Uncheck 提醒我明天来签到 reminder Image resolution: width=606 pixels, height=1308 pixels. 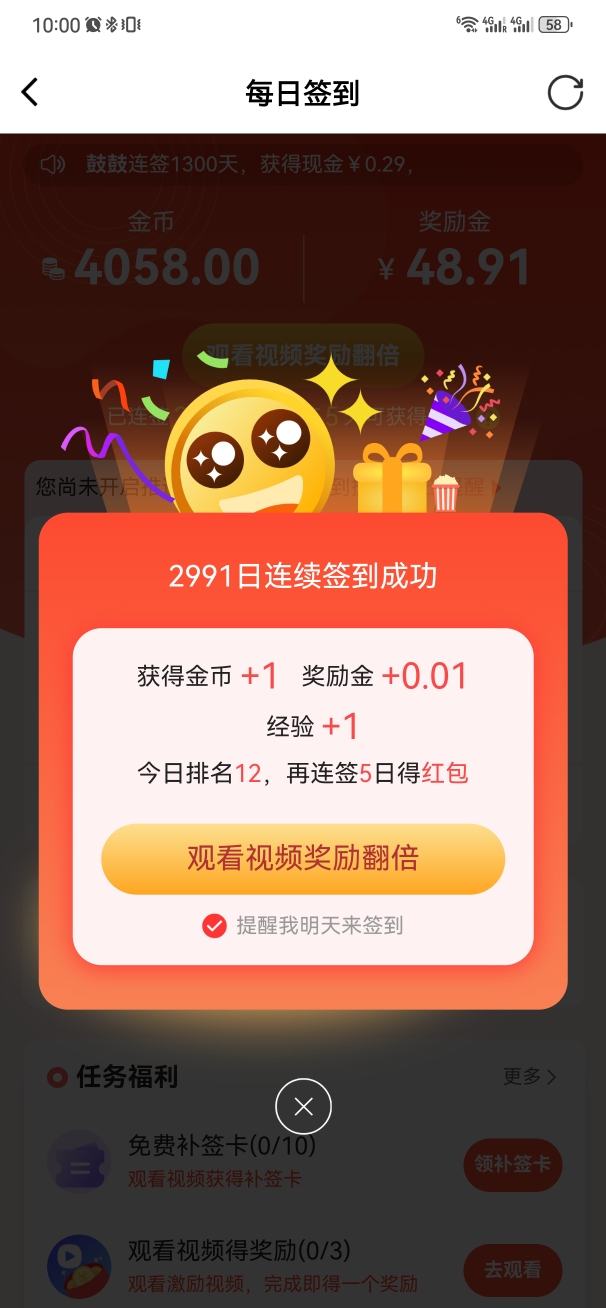pyautogui.click(x=214, y=926)
